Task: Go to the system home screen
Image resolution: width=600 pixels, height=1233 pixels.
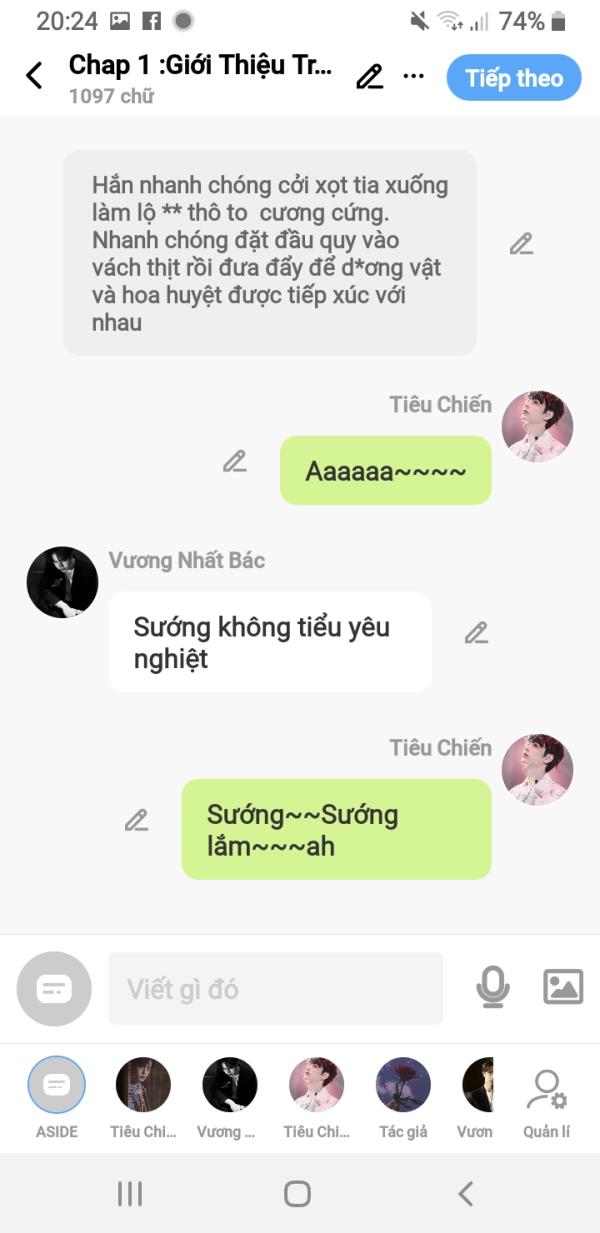Action: click(x=298, y=1193)
